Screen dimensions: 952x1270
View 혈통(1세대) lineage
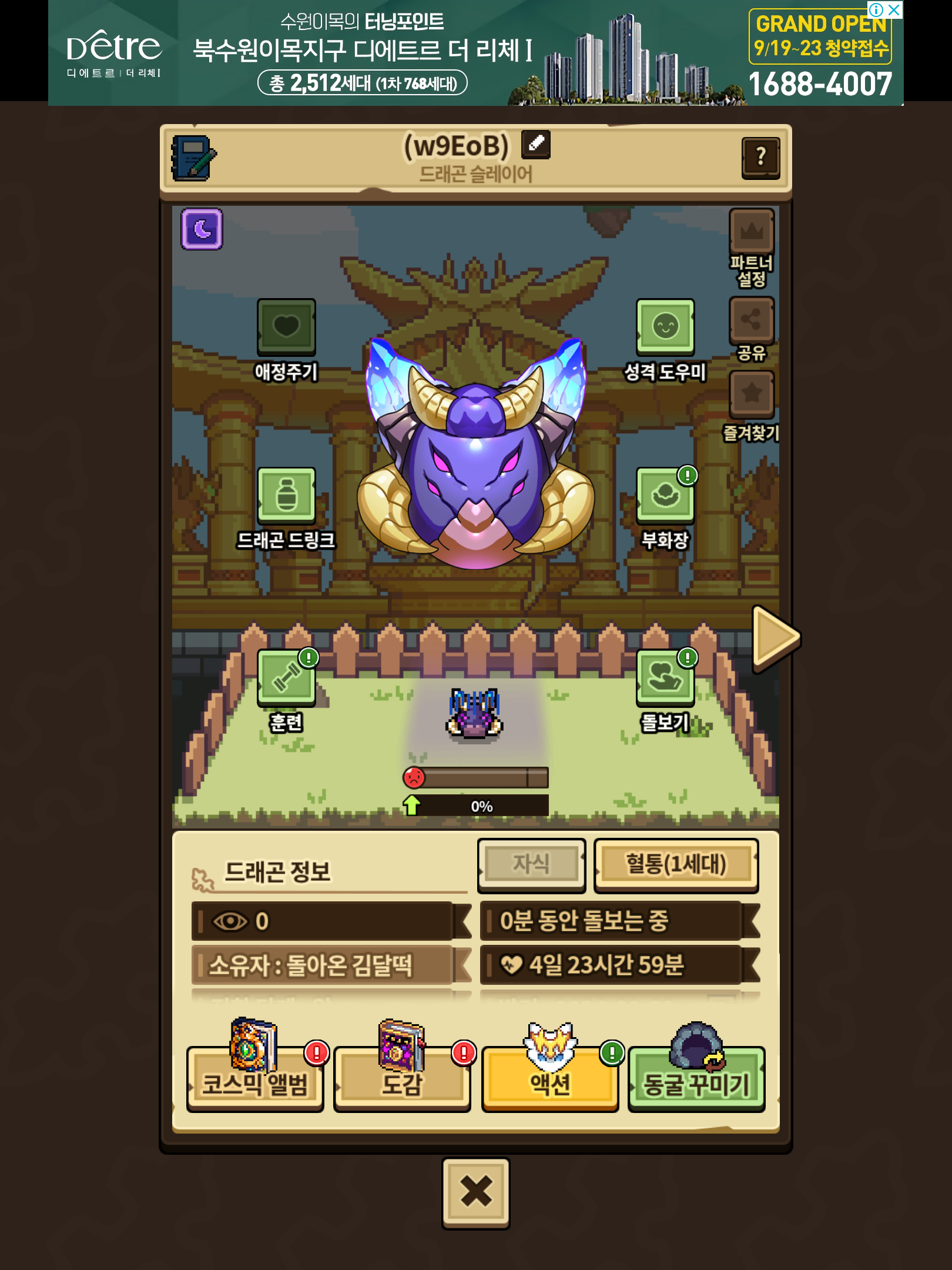point(676,865)
